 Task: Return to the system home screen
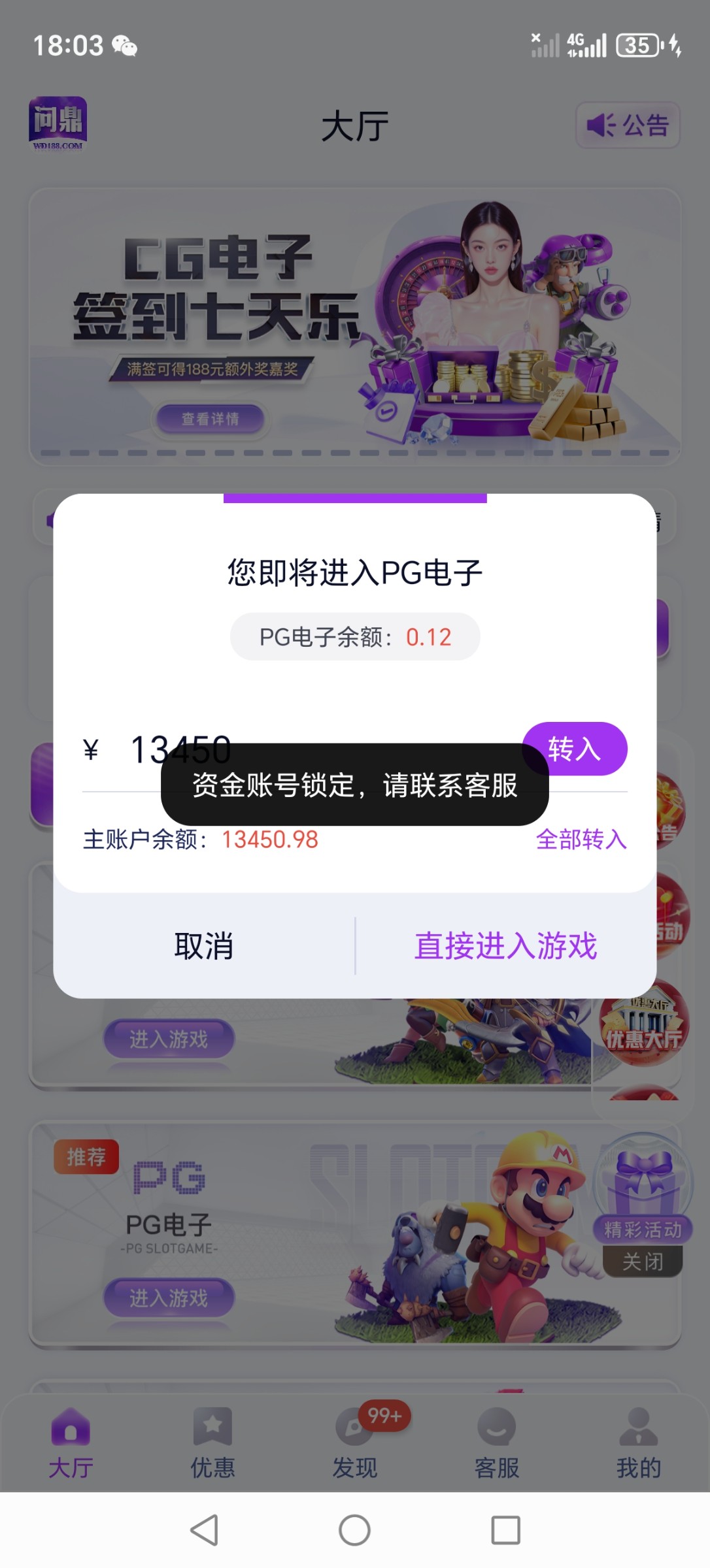354,1530
